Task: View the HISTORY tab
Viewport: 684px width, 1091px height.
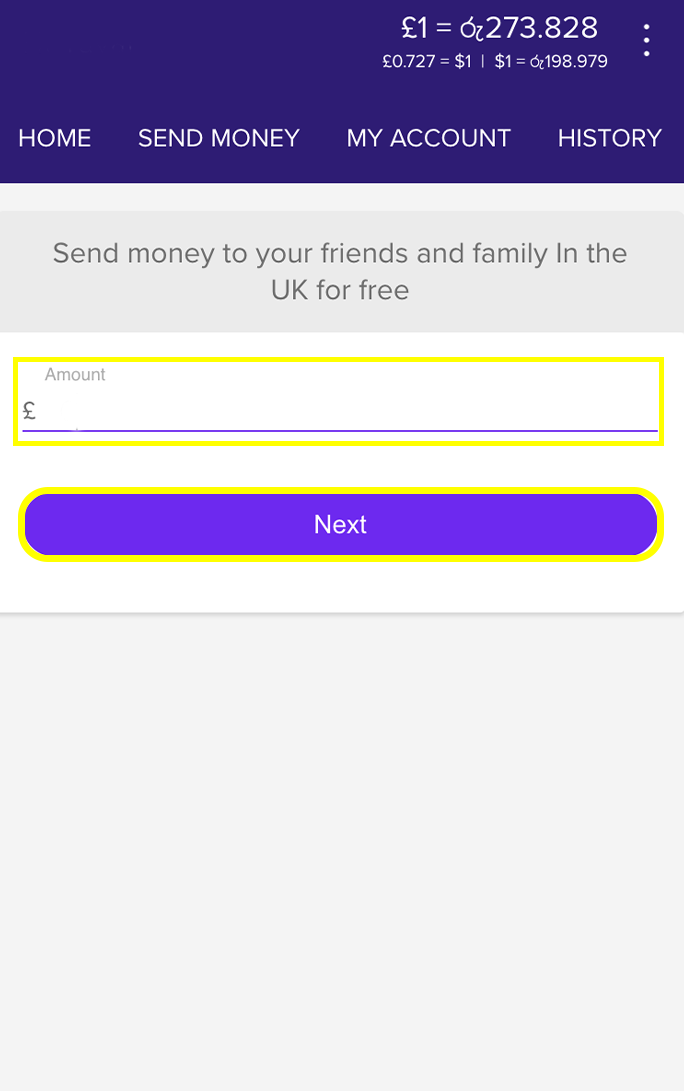Action: [x=609, y=138]
